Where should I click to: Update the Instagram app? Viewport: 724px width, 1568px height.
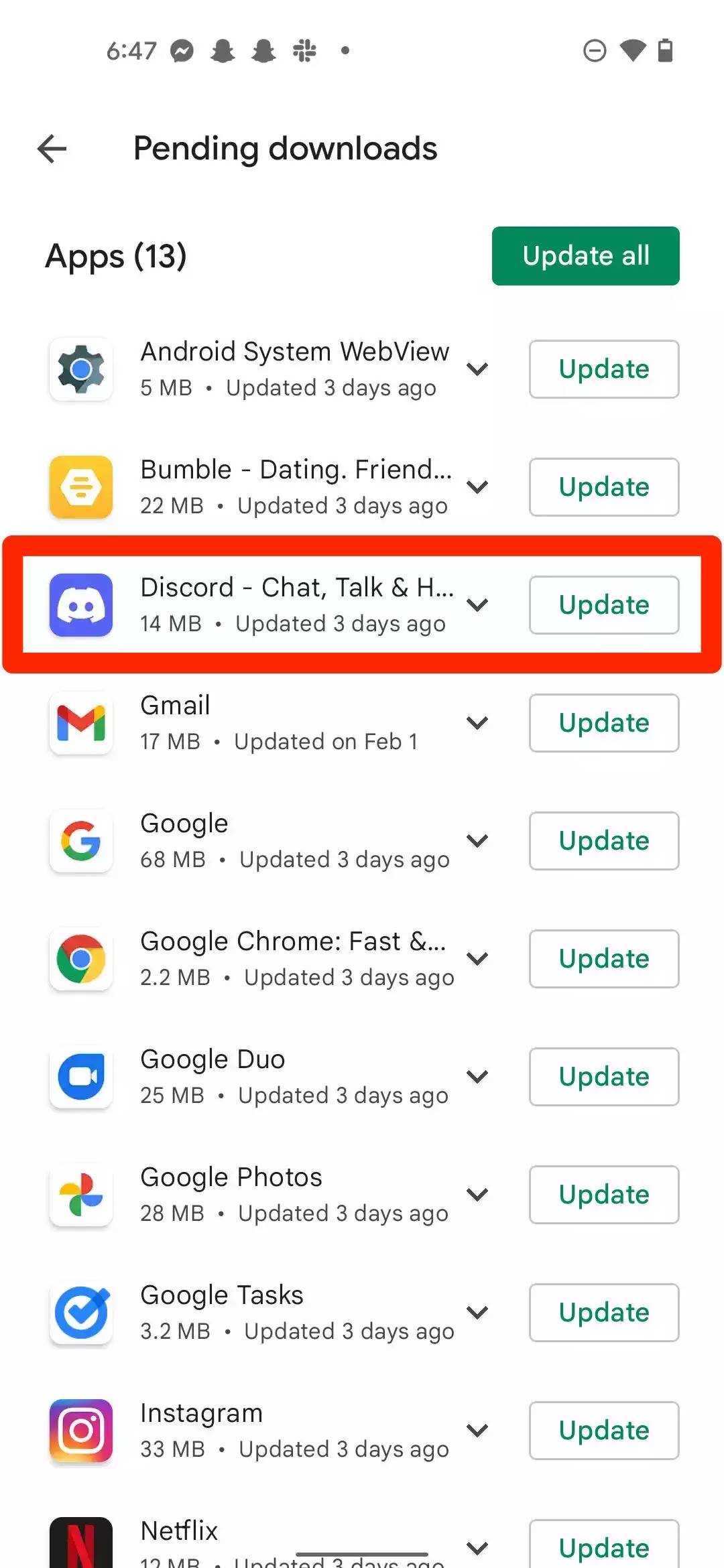coord(603,1431)
